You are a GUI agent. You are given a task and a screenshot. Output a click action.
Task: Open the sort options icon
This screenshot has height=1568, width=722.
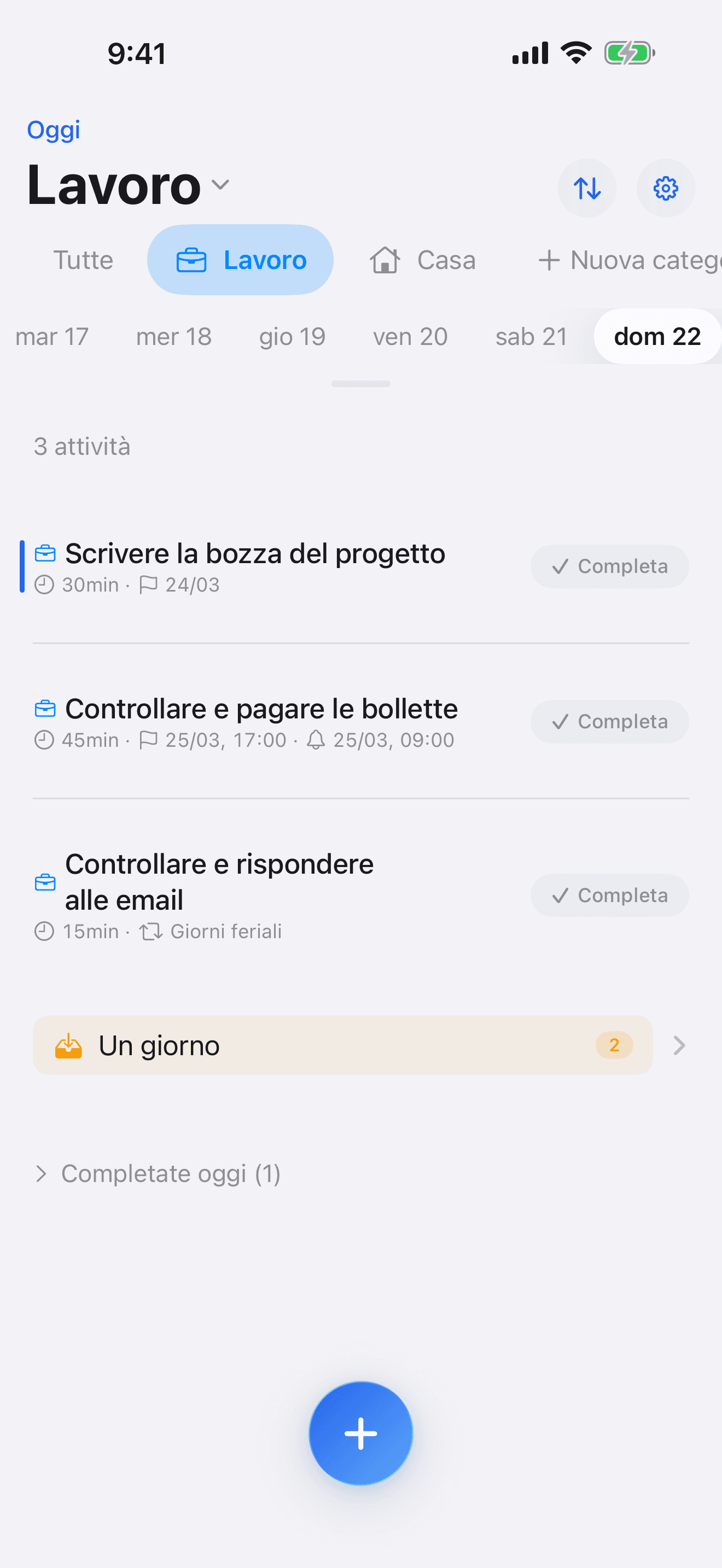pos(586,188)
